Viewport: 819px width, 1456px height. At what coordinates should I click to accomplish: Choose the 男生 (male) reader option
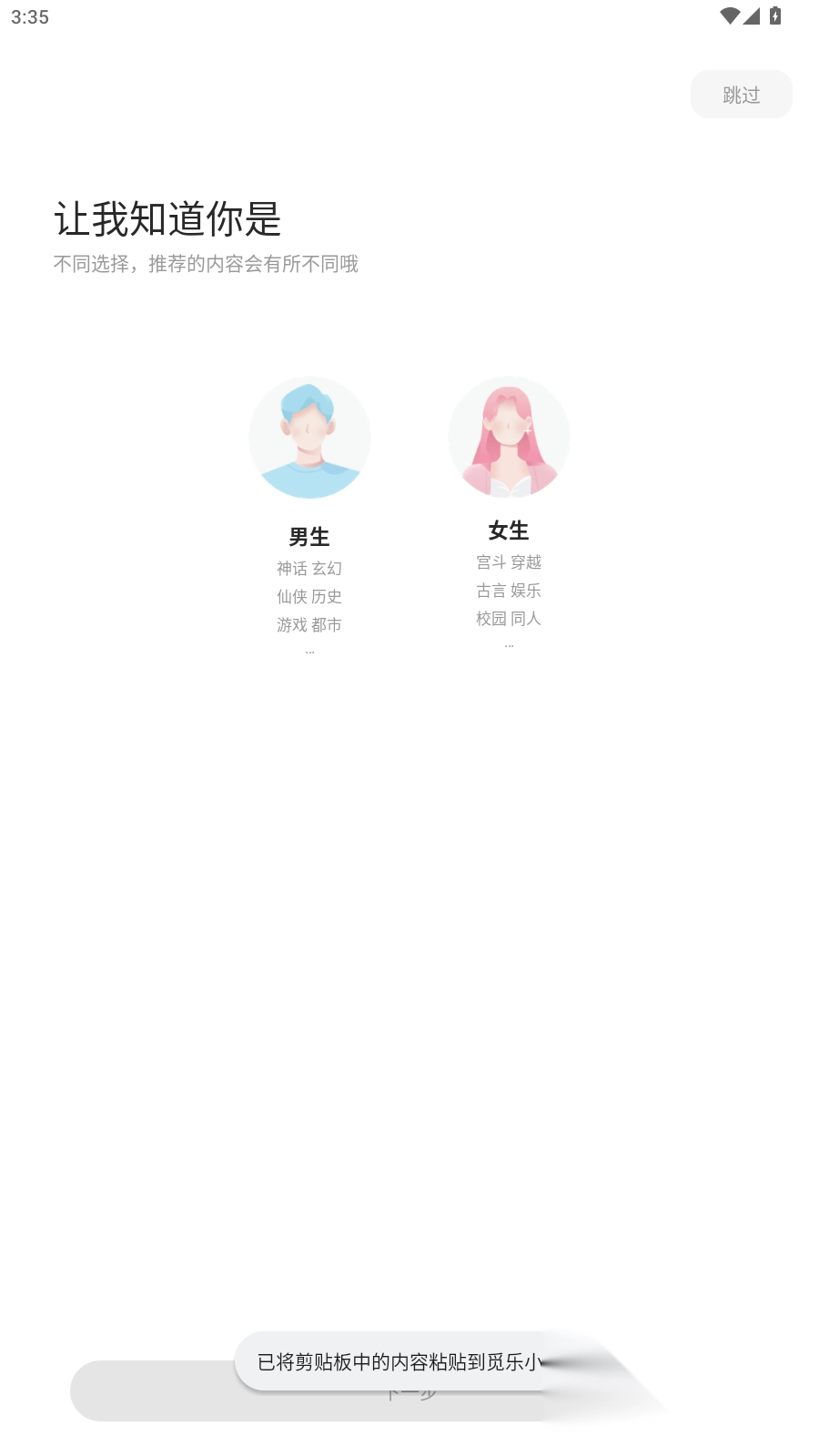click(x=309, y=537)
